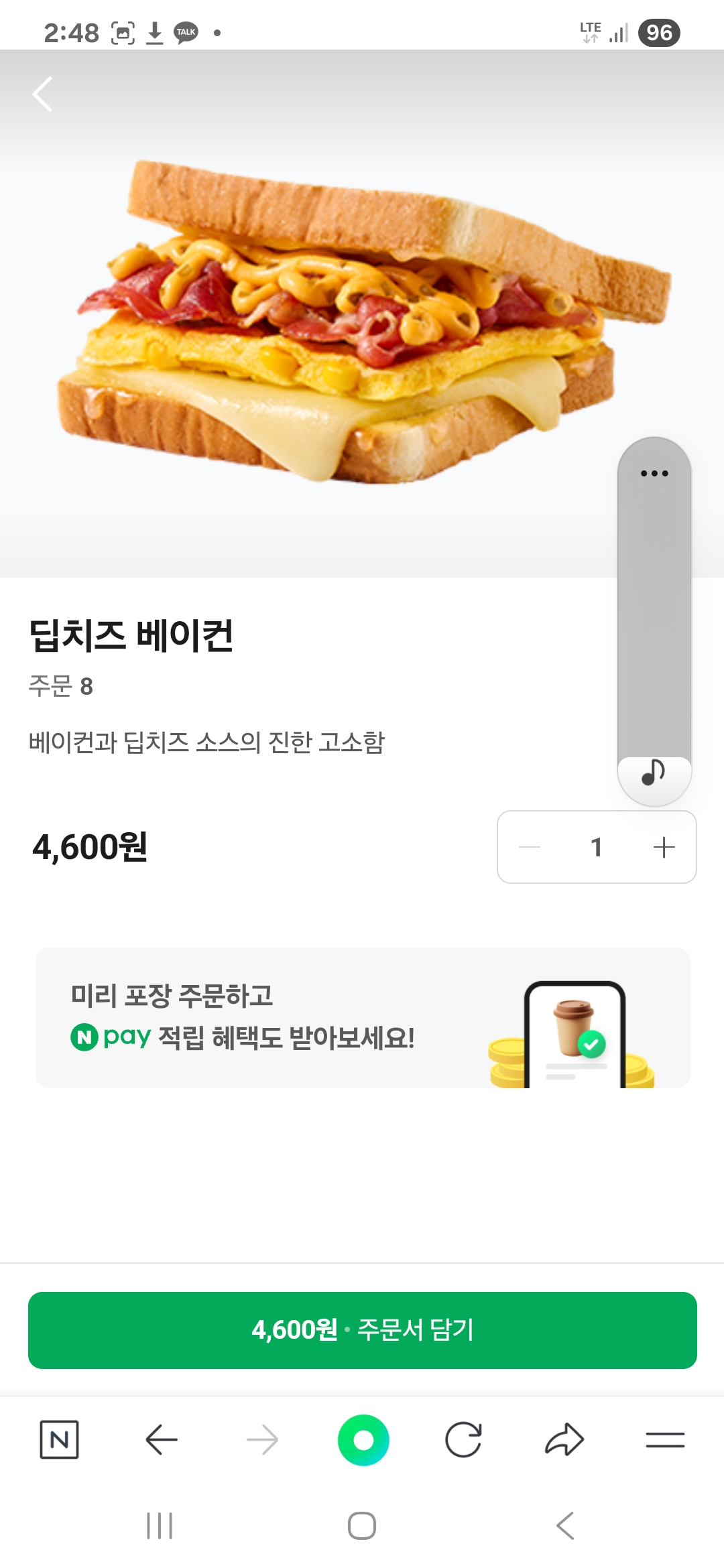Screen dimensions: 724x1568
Task: Open the Npay 적립 혜택 banner
Action: coord(362,1017)
